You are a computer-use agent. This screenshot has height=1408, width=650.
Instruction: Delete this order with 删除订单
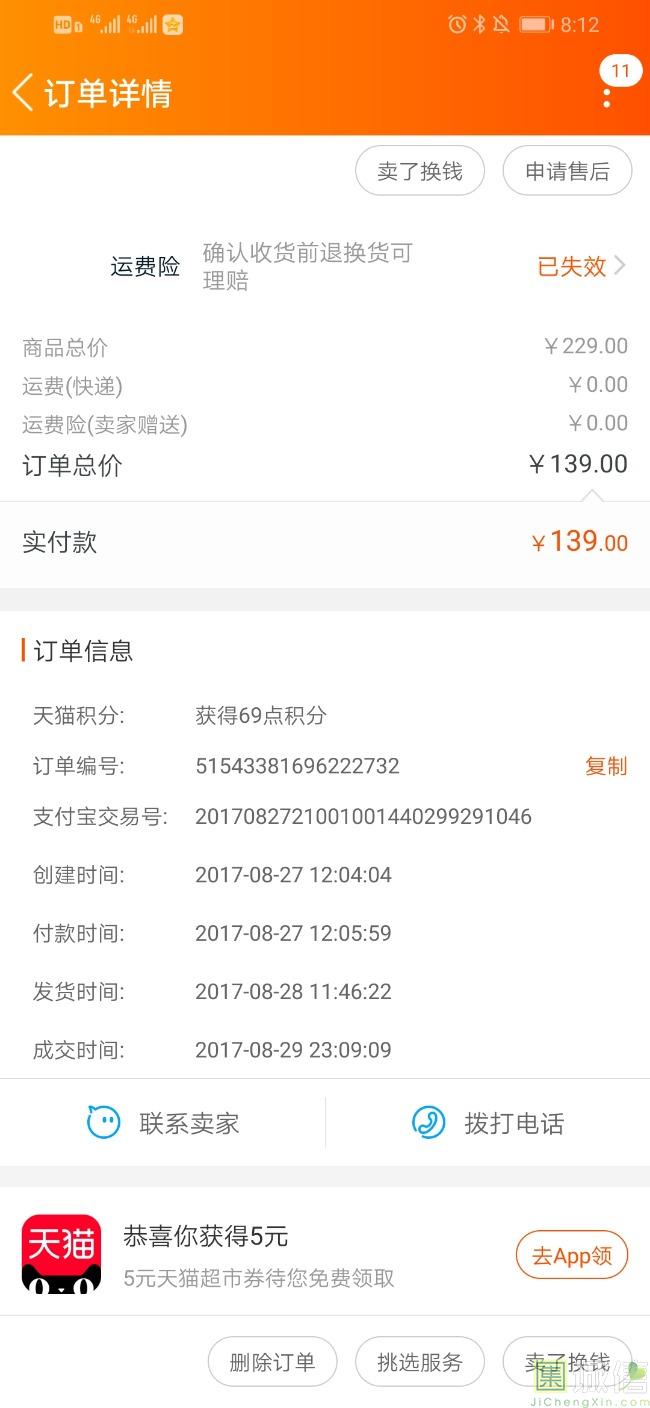coord(272,1362)
